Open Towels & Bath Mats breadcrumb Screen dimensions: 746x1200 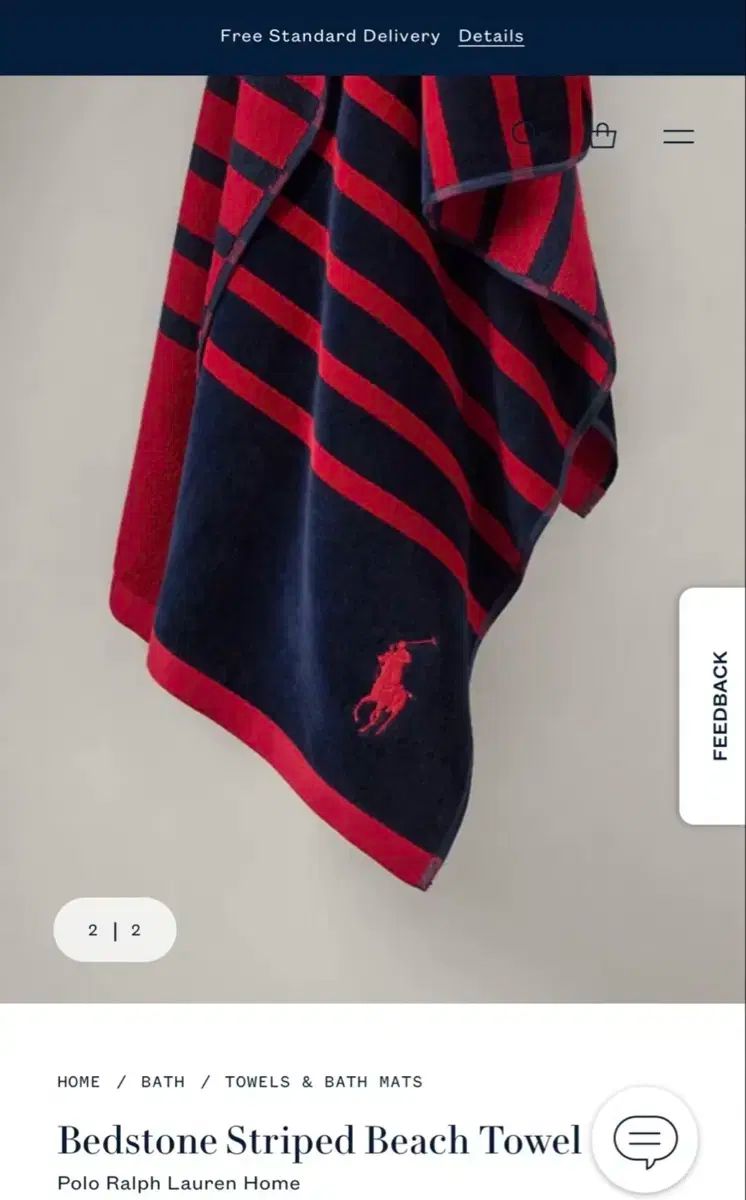click(323, 1082)
